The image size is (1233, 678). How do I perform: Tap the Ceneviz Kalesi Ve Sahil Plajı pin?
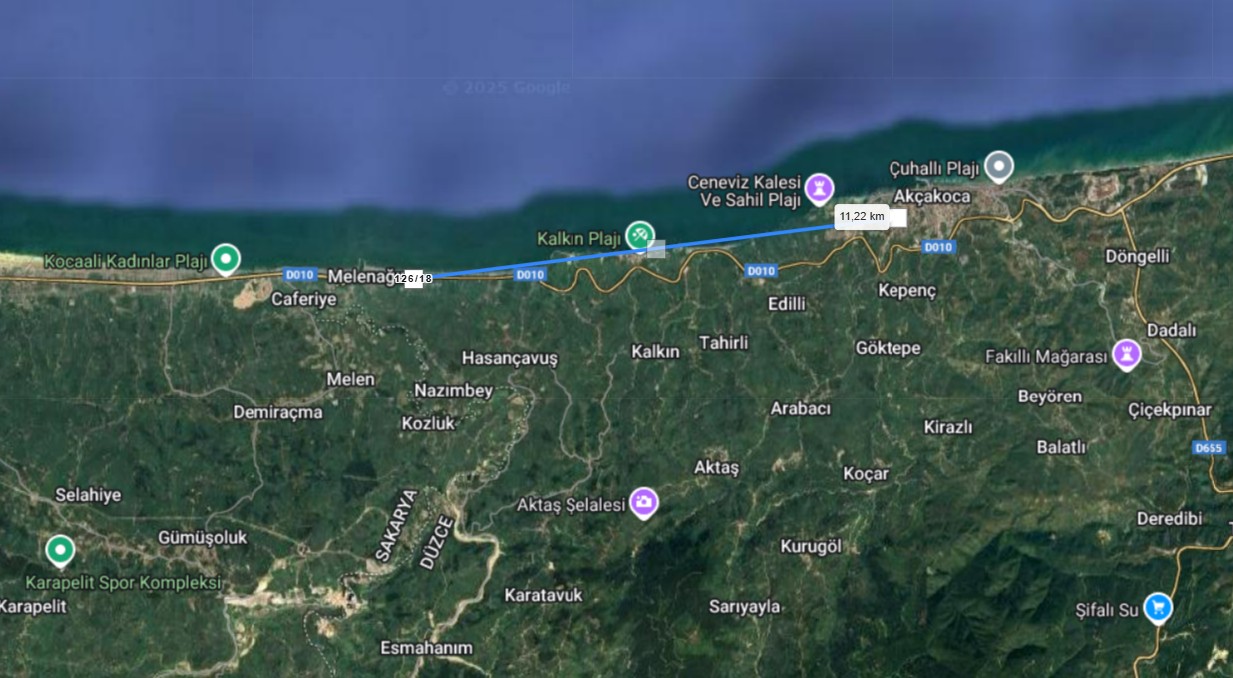tap(819, 187)
